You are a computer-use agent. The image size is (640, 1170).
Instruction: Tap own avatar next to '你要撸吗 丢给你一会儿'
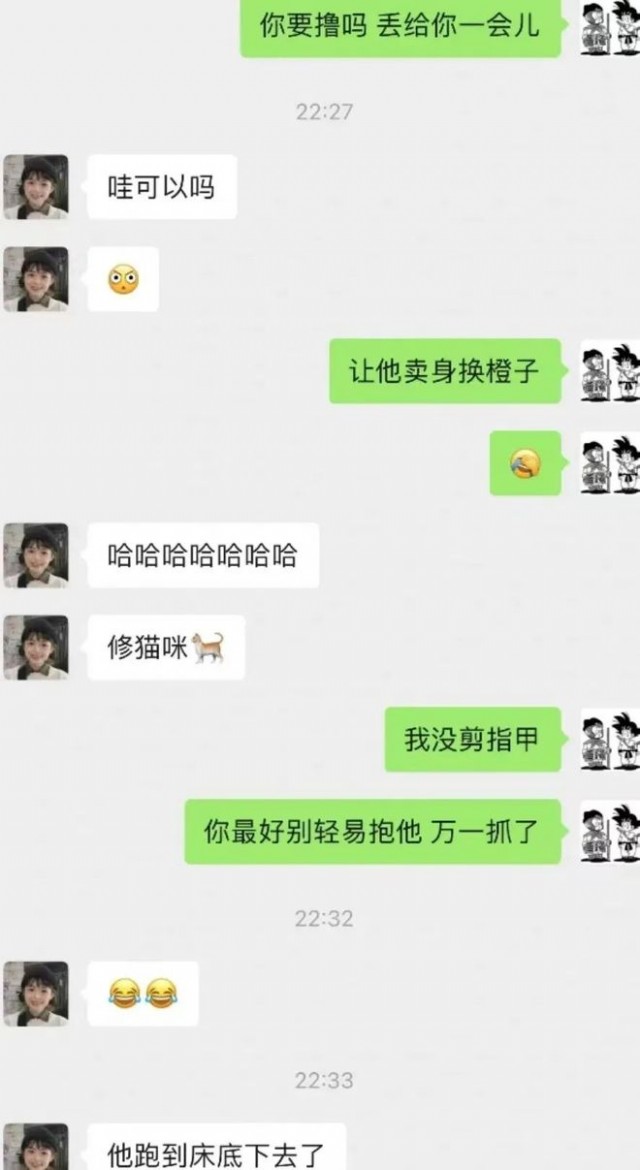click(x=610, y=27)
